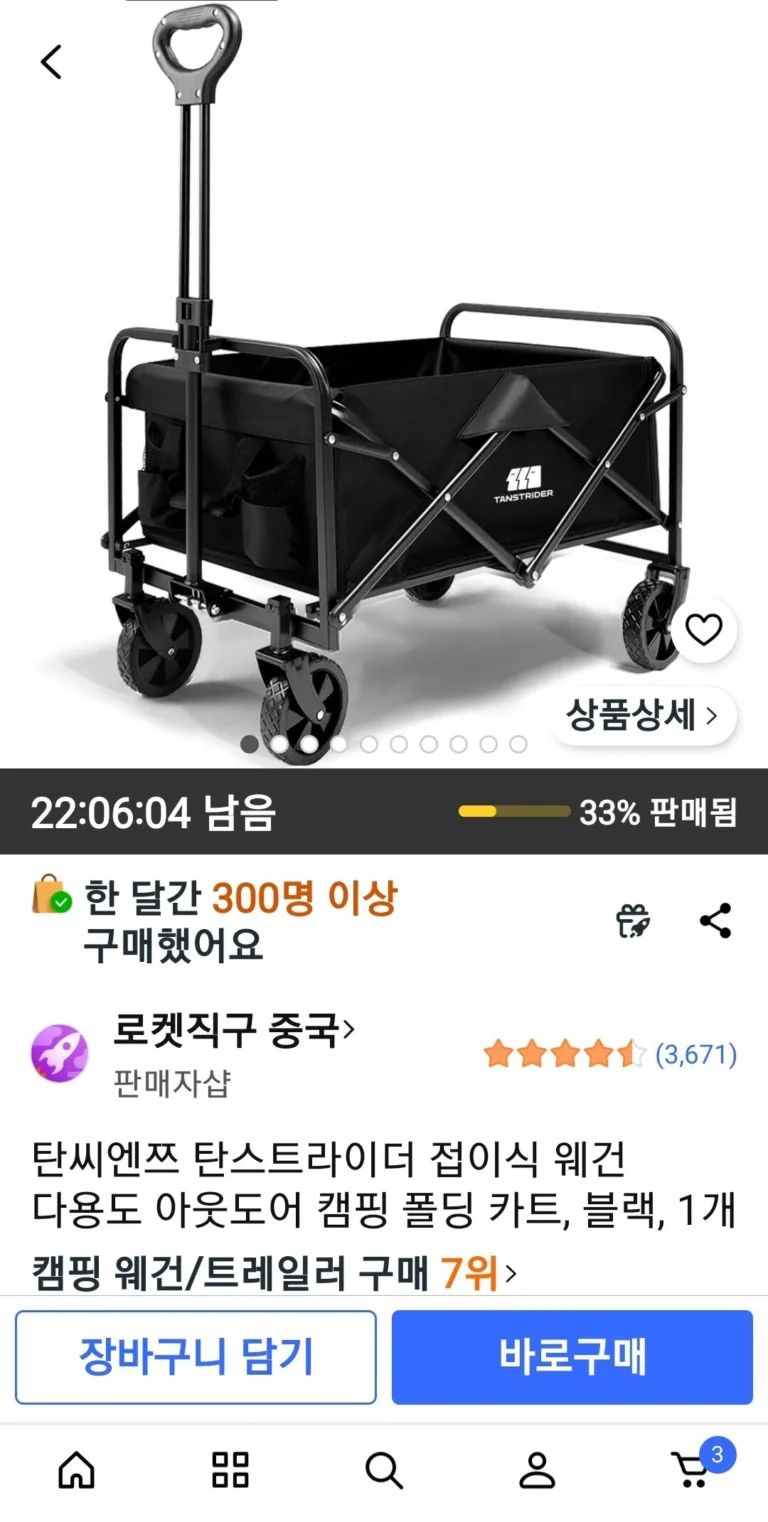The height and width of the screenshot is (1522, 768).
Task: Add this wagon to your wishlist heart
Action: click(x=704, y=629)
